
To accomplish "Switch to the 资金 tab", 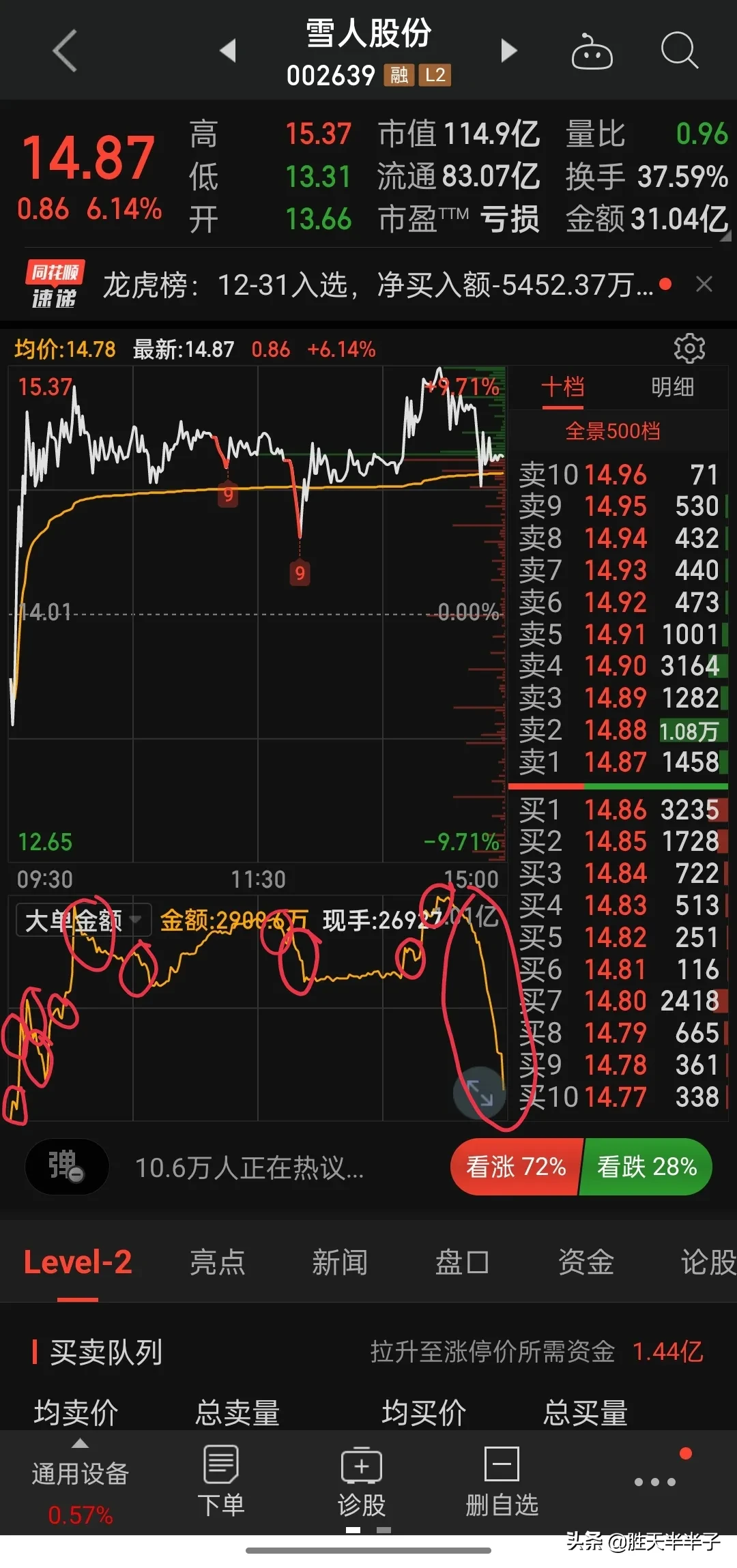I will pyautogui.click(x=586, y=1262).
